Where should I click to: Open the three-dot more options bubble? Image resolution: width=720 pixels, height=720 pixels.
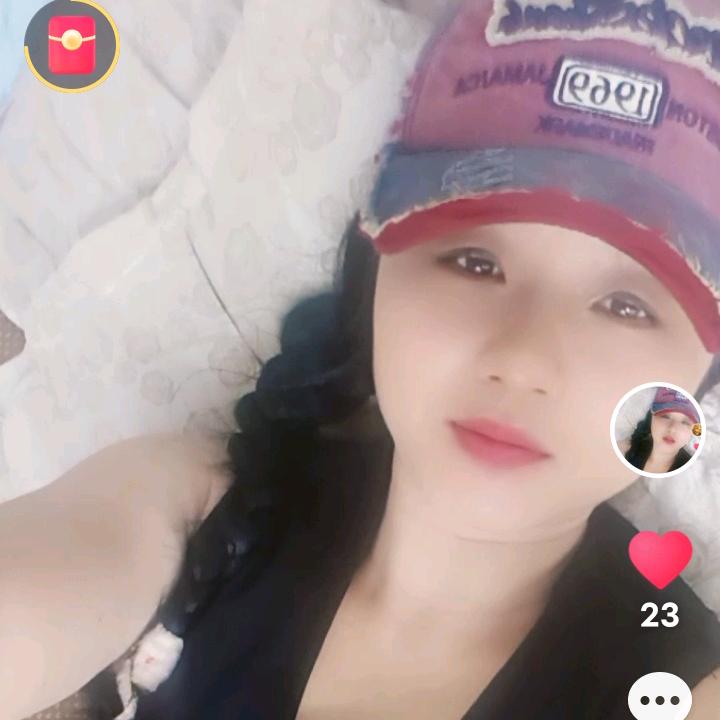(660, 698)
